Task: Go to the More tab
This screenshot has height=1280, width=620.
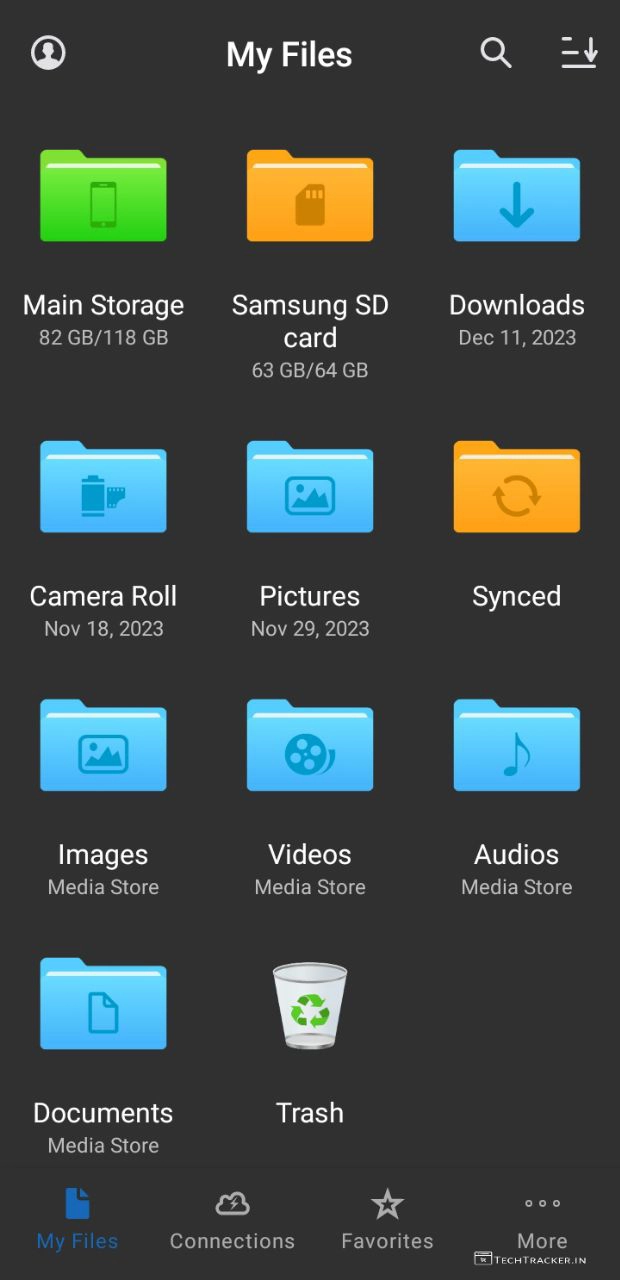Action: pyautogui.click(x=542, y=1220)
